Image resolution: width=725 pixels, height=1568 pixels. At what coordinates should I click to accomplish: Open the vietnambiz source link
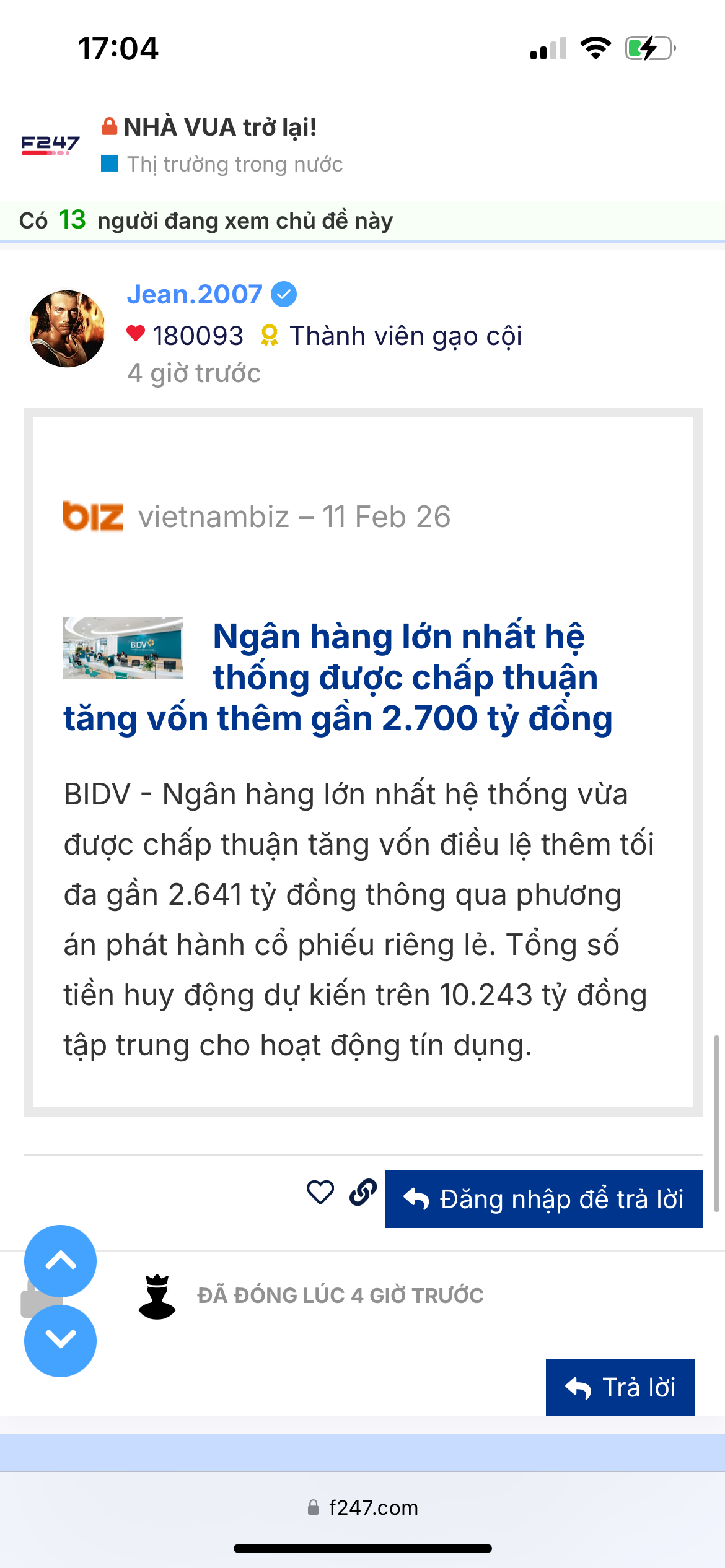click(213, 516)
